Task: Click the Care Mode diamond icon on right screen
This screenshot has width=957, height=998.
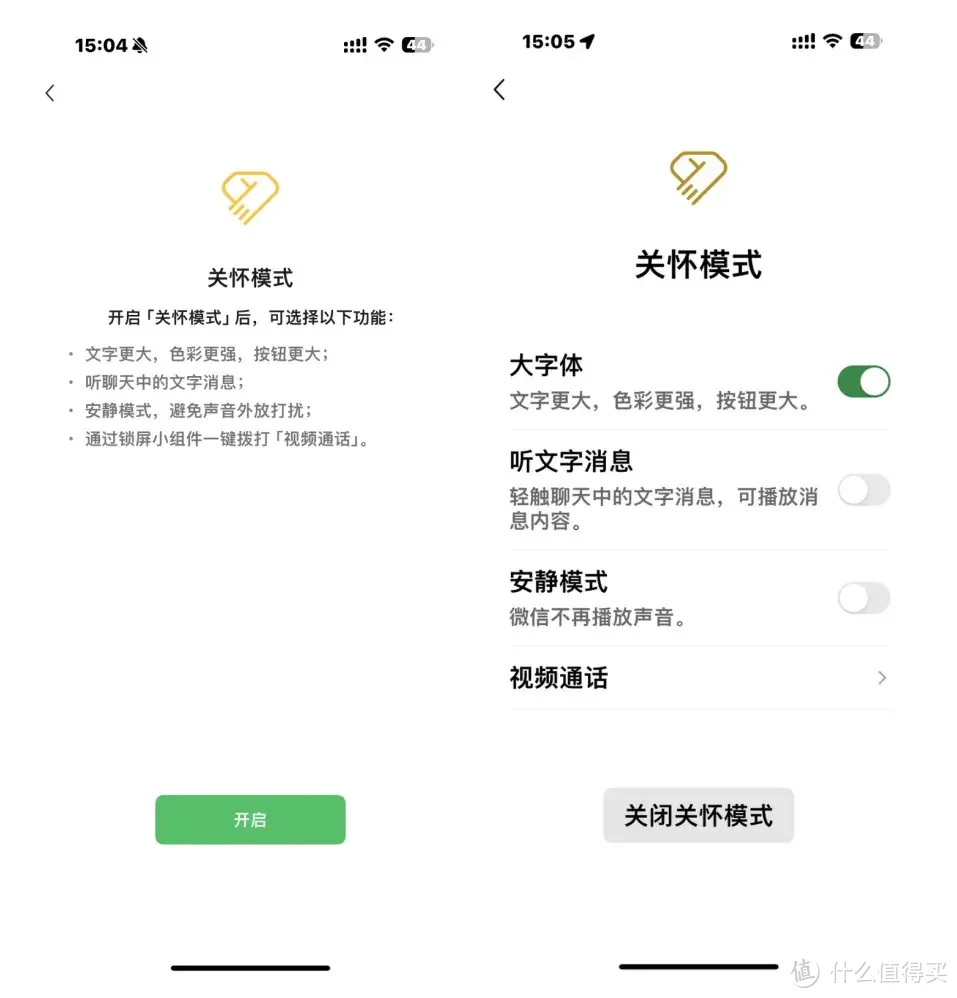Action: coord(698,177)
